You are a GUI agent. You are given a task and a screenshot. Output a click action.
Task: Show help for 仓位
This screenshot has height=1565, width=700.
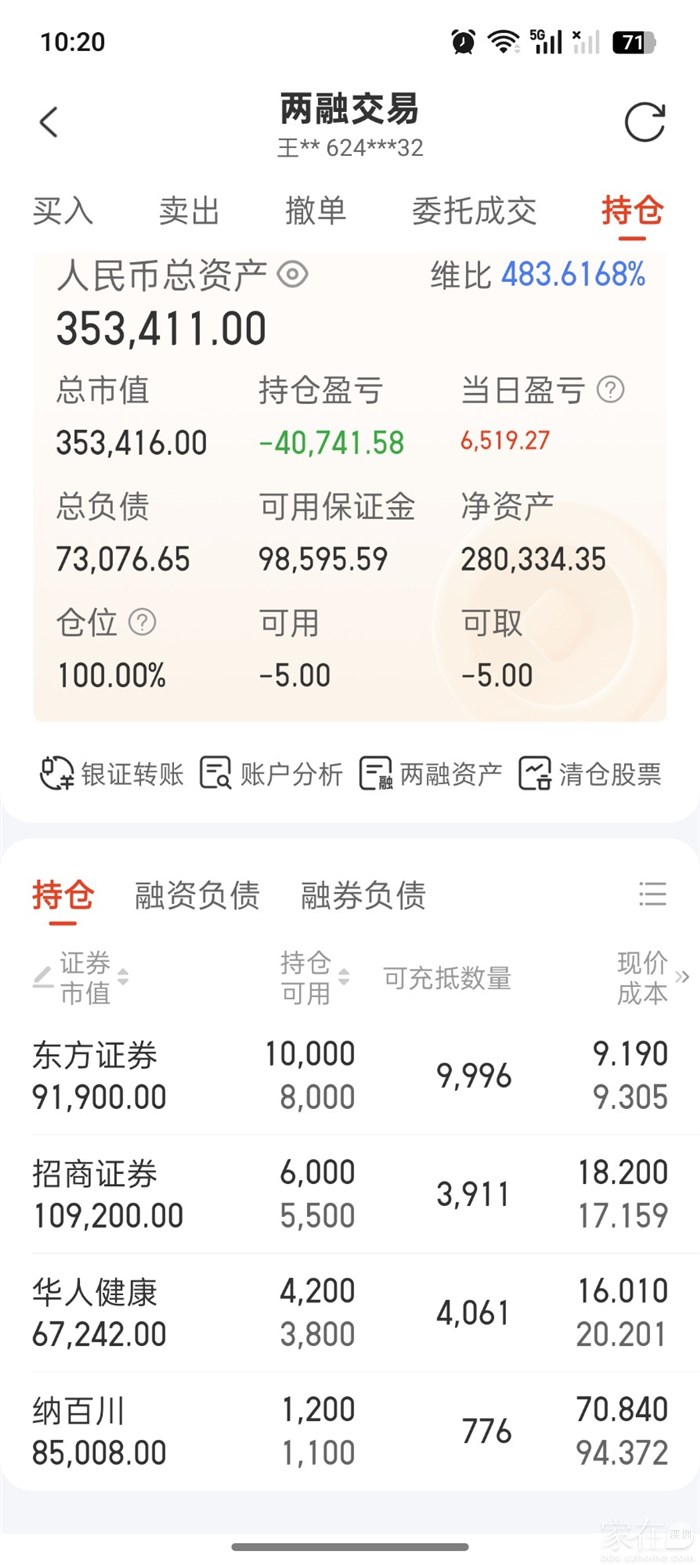[143, 623]
